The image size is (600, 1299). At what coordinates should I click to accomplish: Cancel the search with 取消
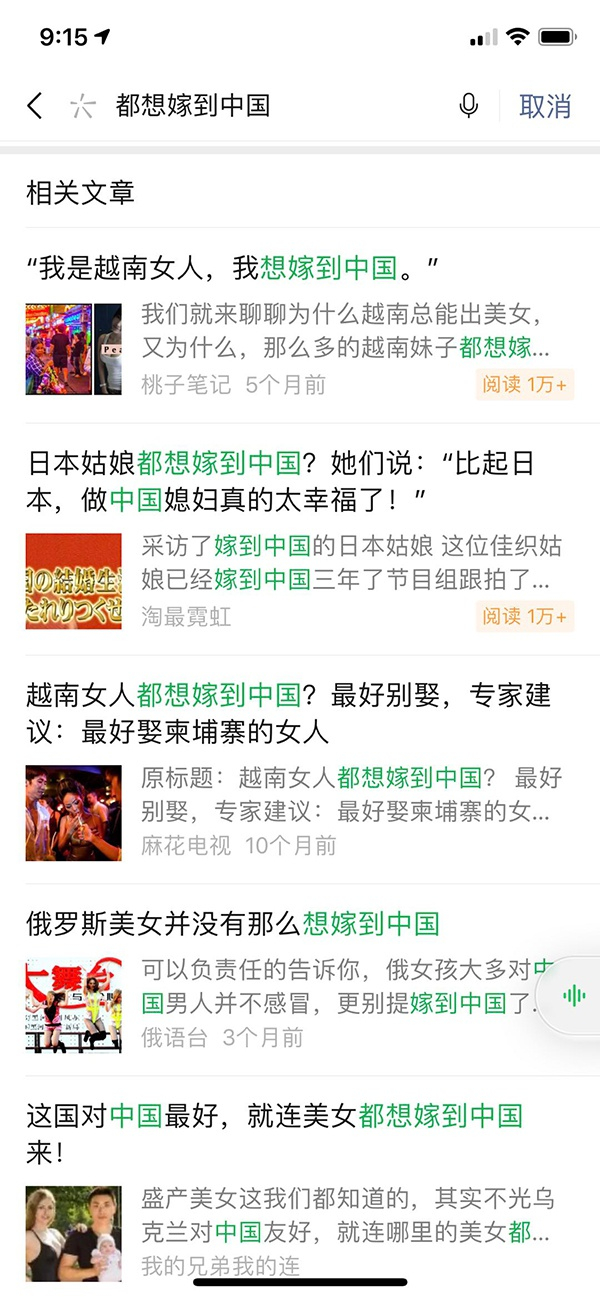tap(545, 106)
